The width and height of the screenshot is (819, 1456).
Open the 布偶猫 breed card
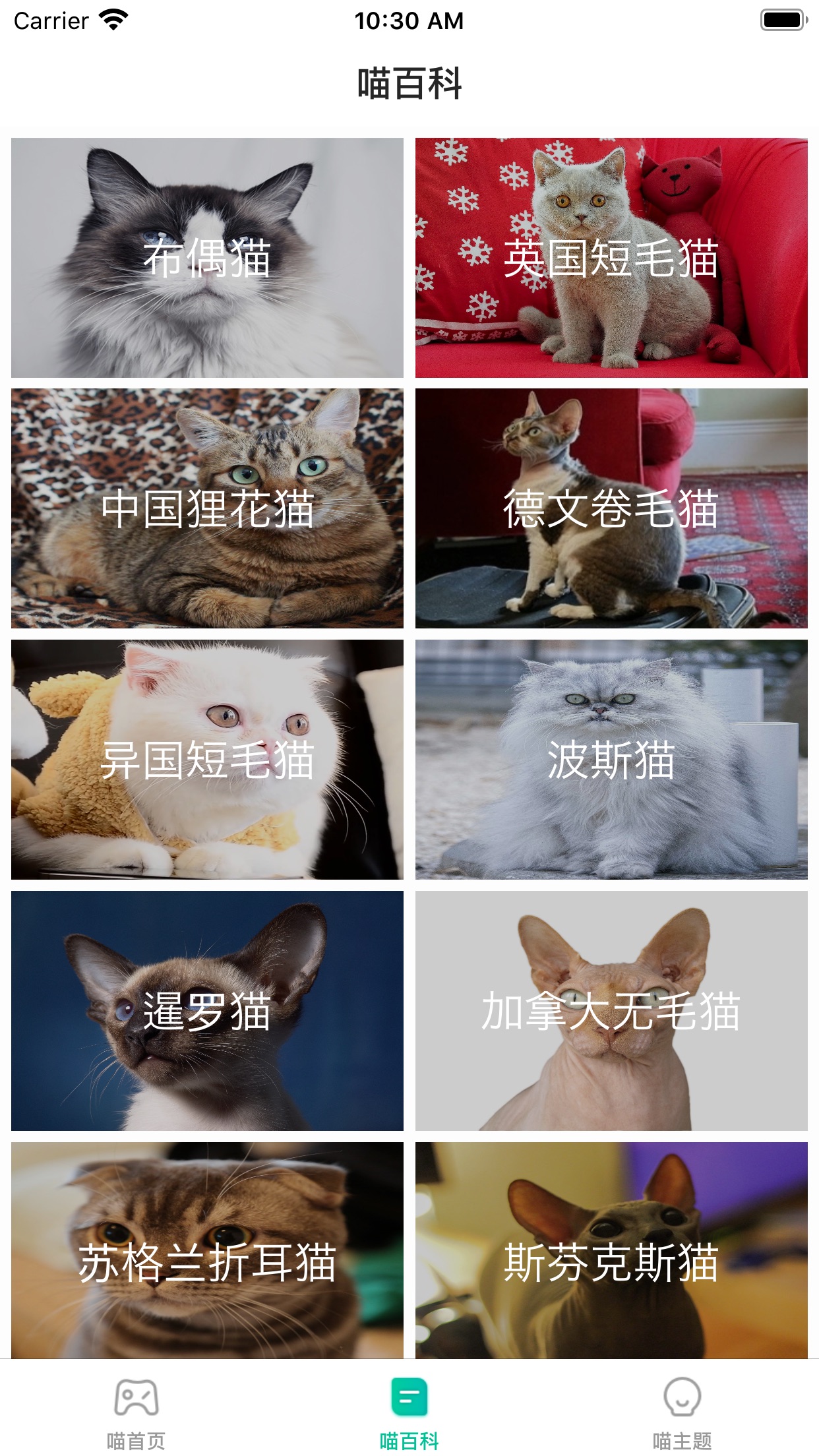[x=207, y=257]
